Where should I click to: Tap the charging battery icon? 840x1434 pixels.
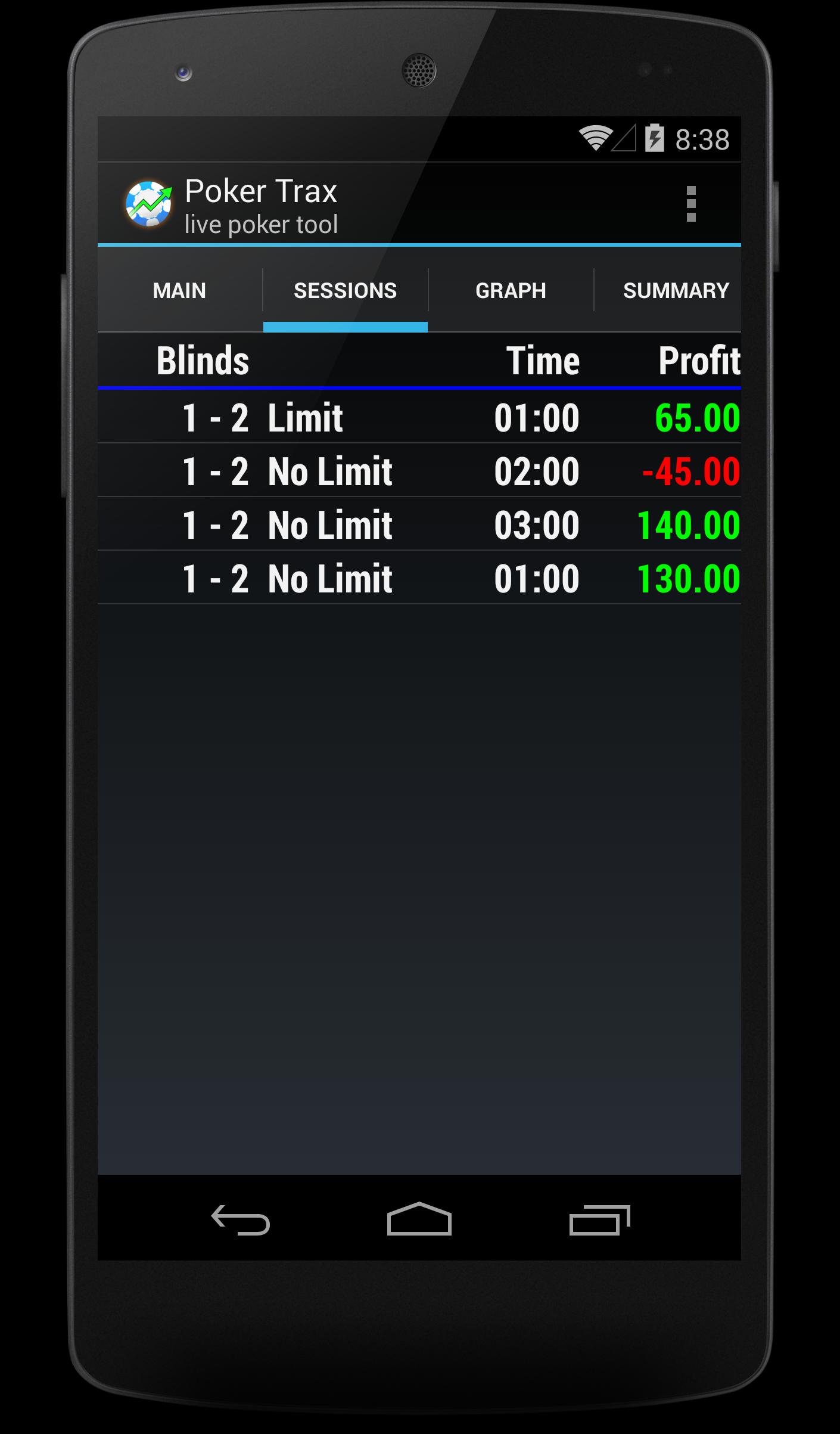[654, 138]
